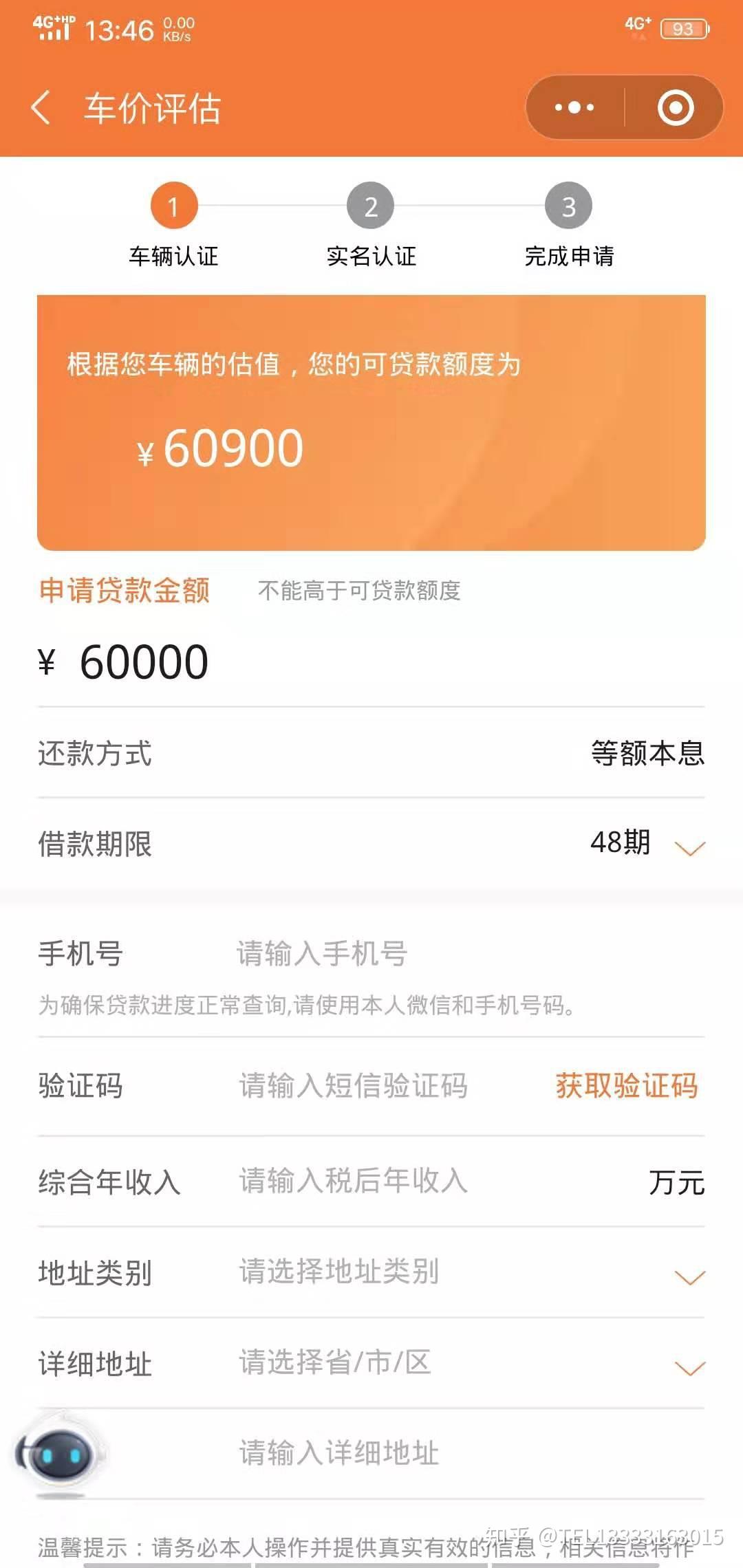Go back from 车价评估 page
Image resolution: width=743 pixels, height=1568 pixels.
41,108
